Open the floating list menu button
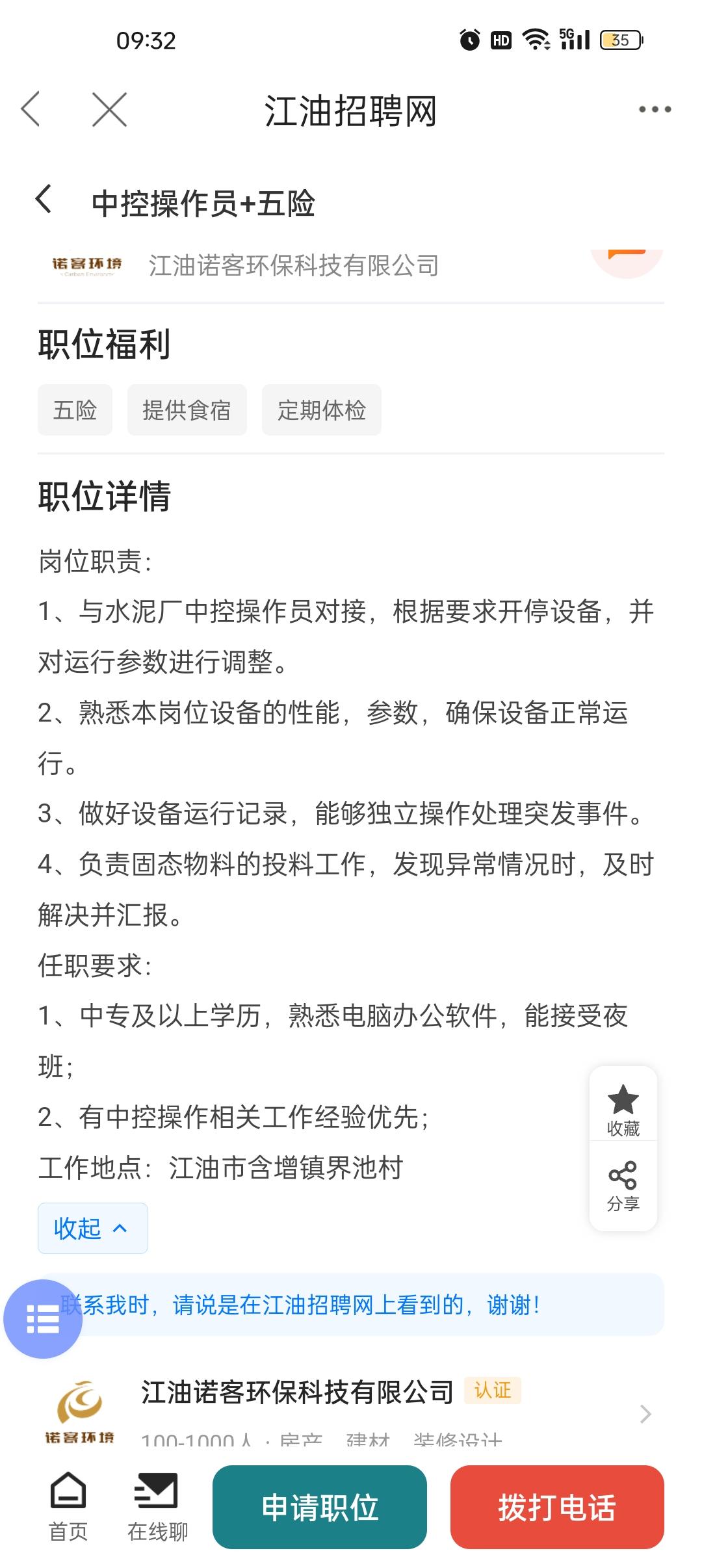This screenshot has width=702, height=1568. 42,1319
